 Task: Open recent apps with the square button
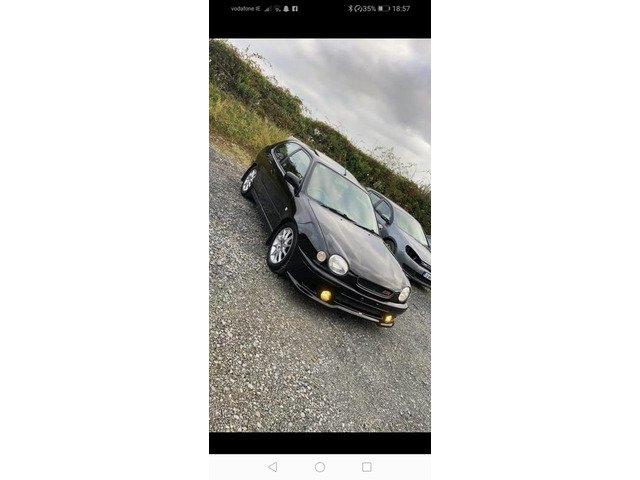click(367, 467)
